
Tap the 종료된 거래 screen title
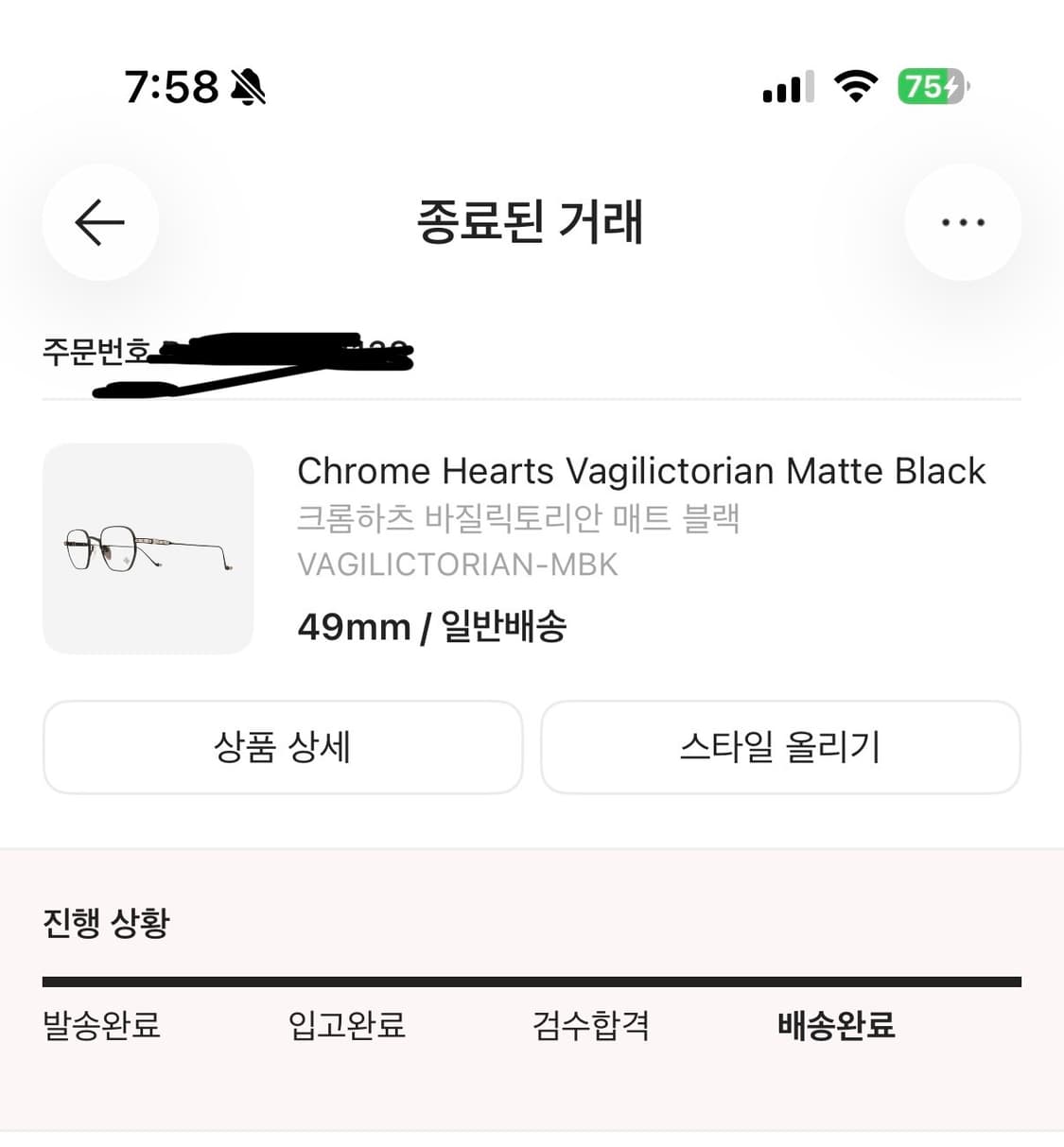click(x=532, y=223)
